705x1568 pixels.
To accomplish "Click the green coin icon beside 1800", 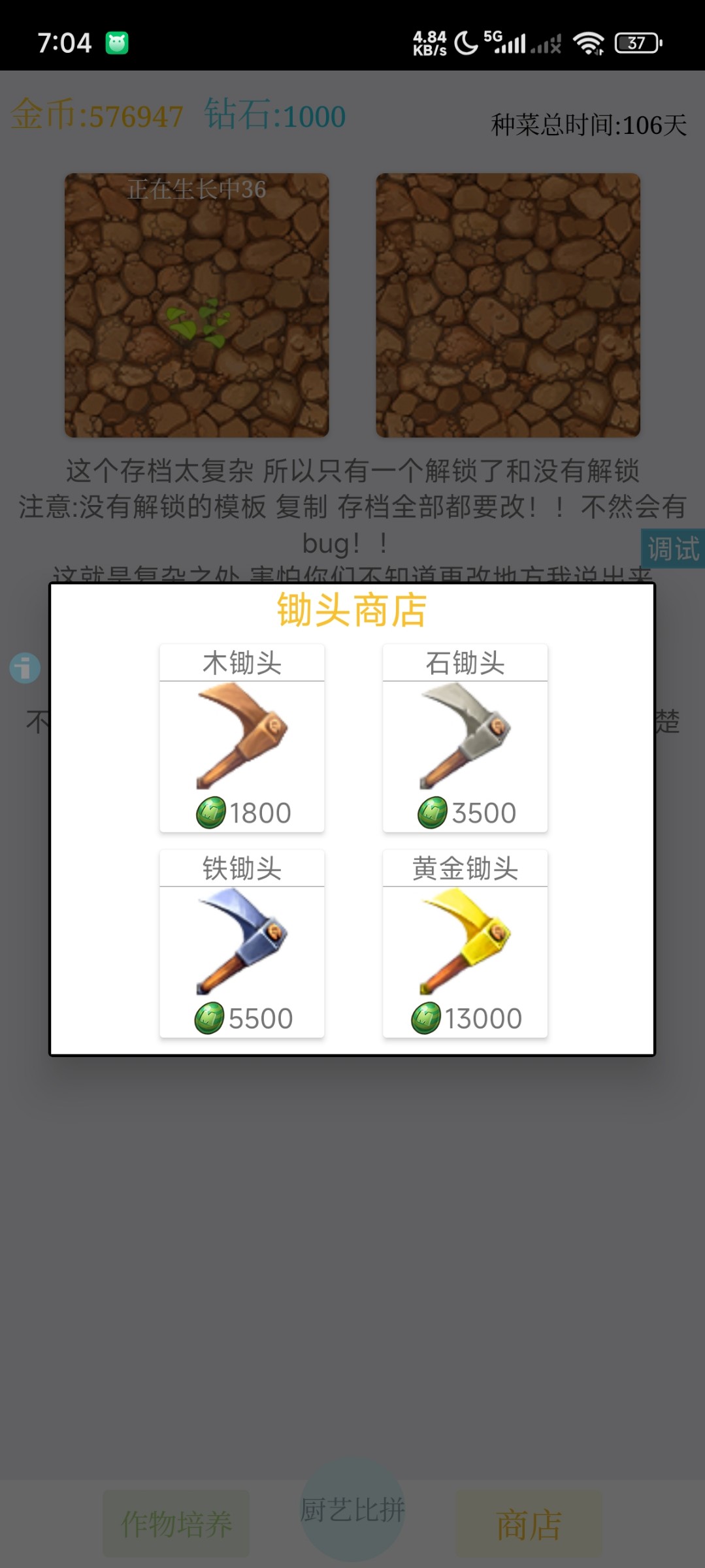I will point(210,812).
